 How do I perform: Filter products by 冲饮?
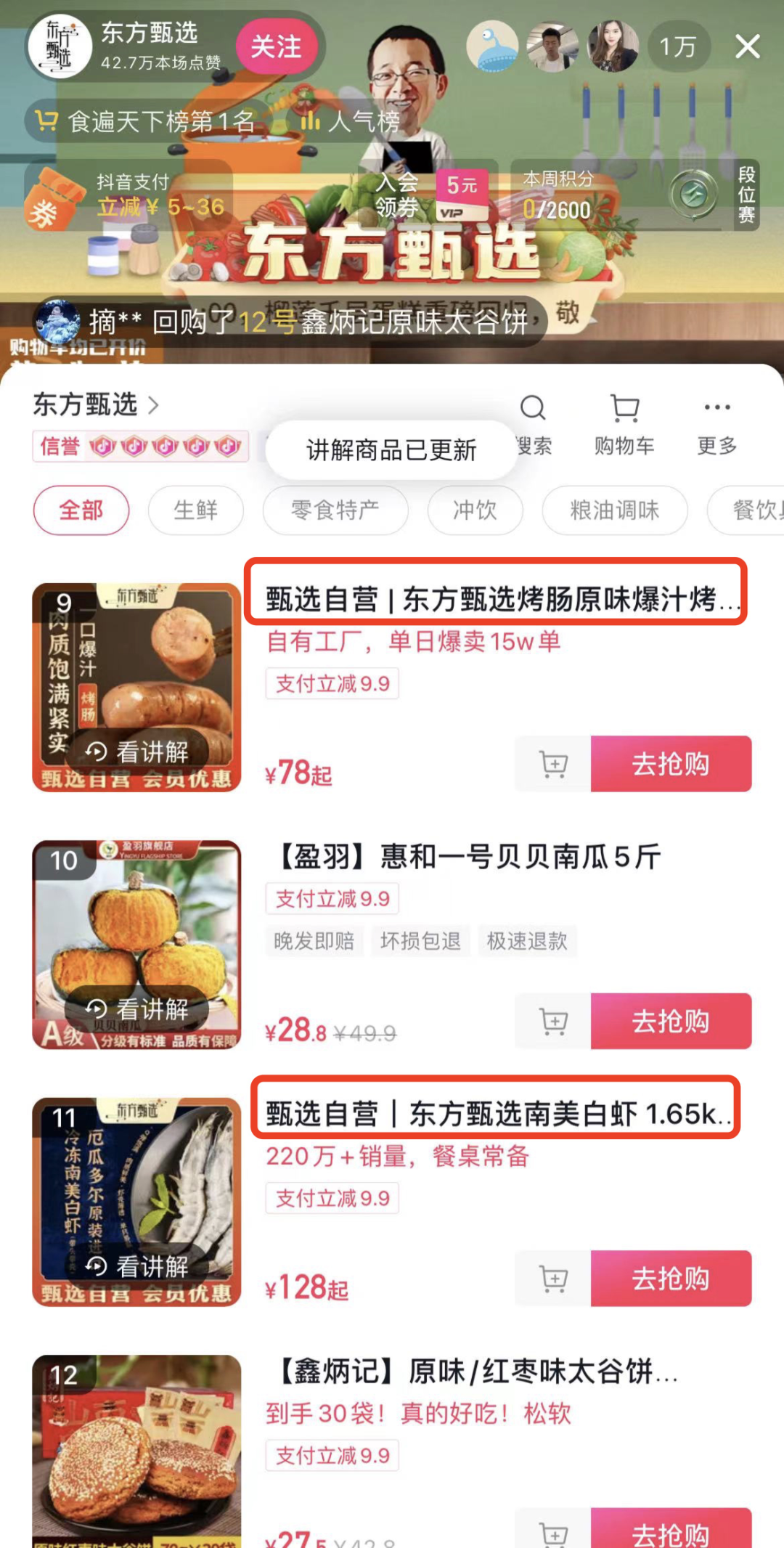pos(475,510)
